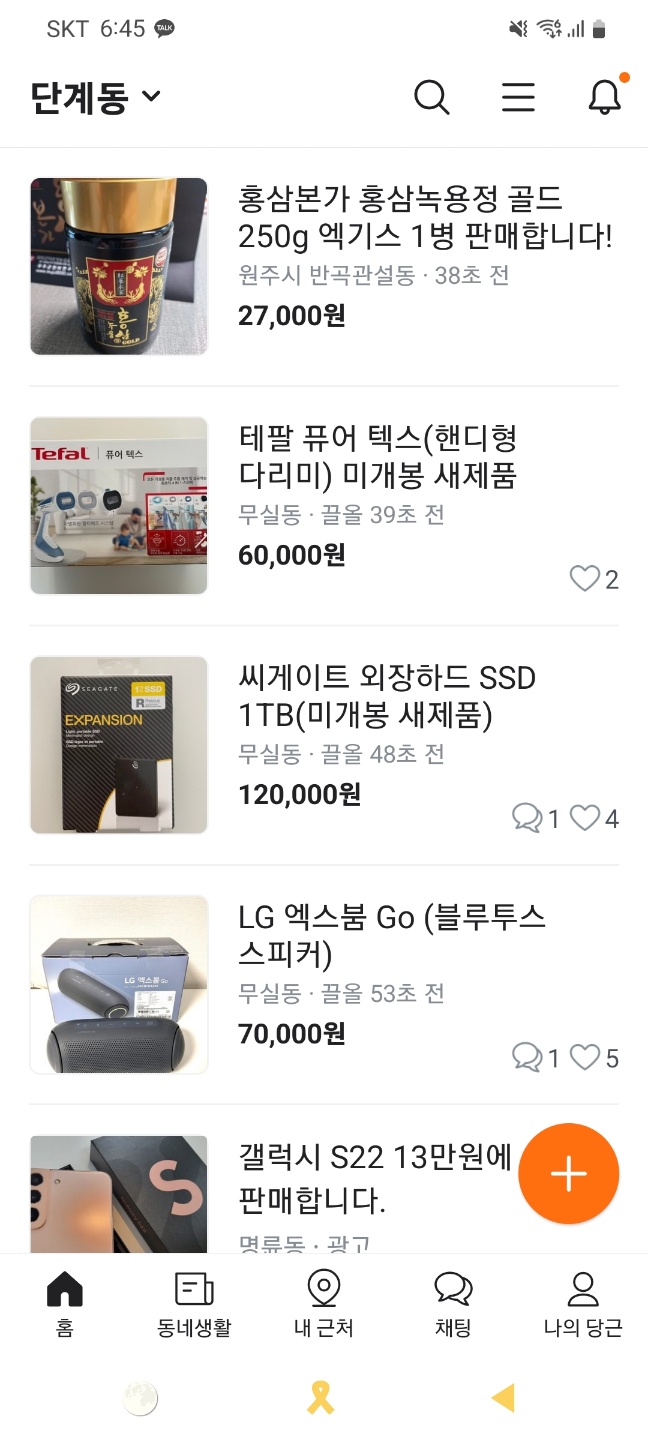Open the search icon

[431, 97]
